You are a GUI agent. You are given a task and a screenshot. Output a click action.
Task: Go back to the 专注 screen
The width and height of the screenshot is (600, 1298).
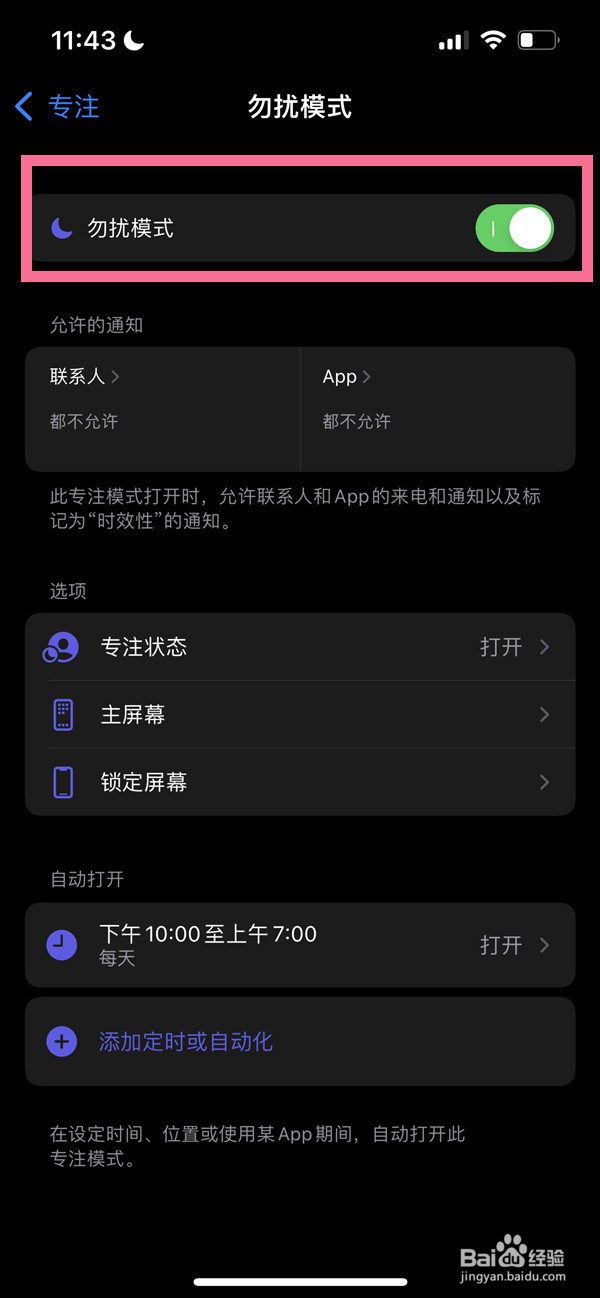point(58,106)
